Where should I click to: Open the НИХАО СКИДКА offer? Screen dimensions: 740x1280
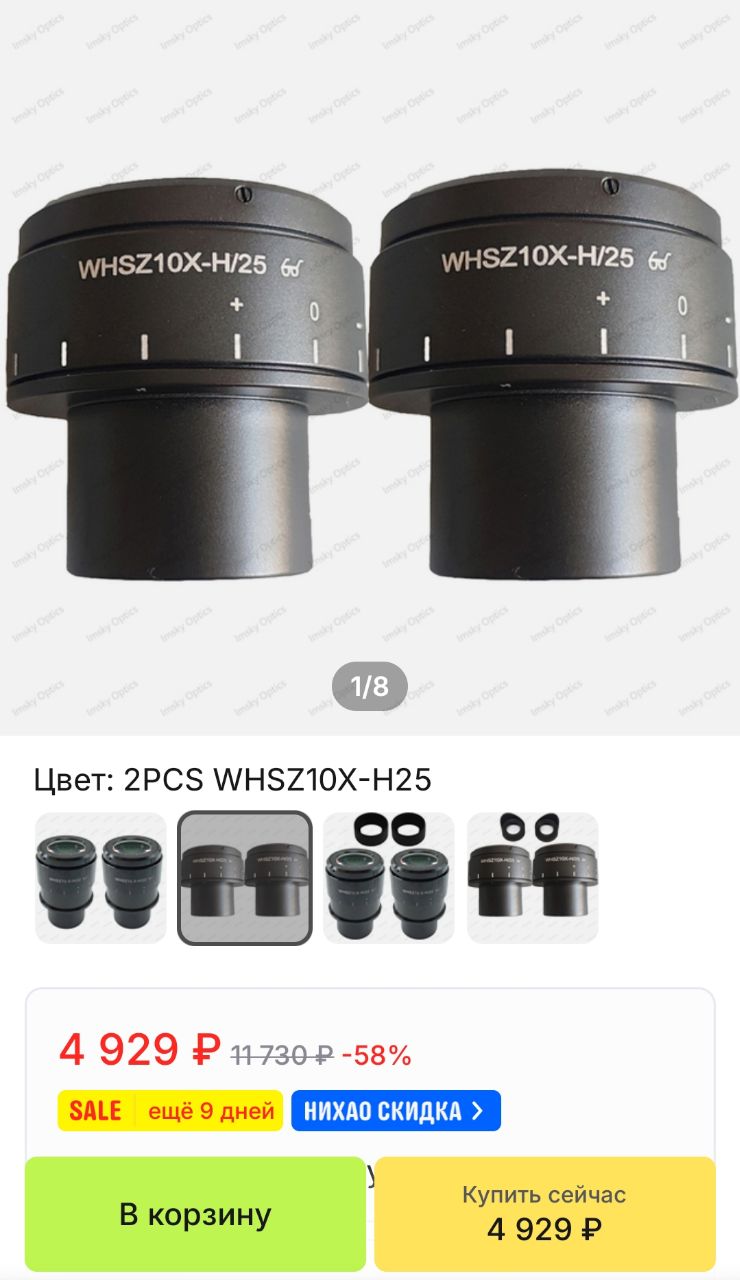point(396,1111)
